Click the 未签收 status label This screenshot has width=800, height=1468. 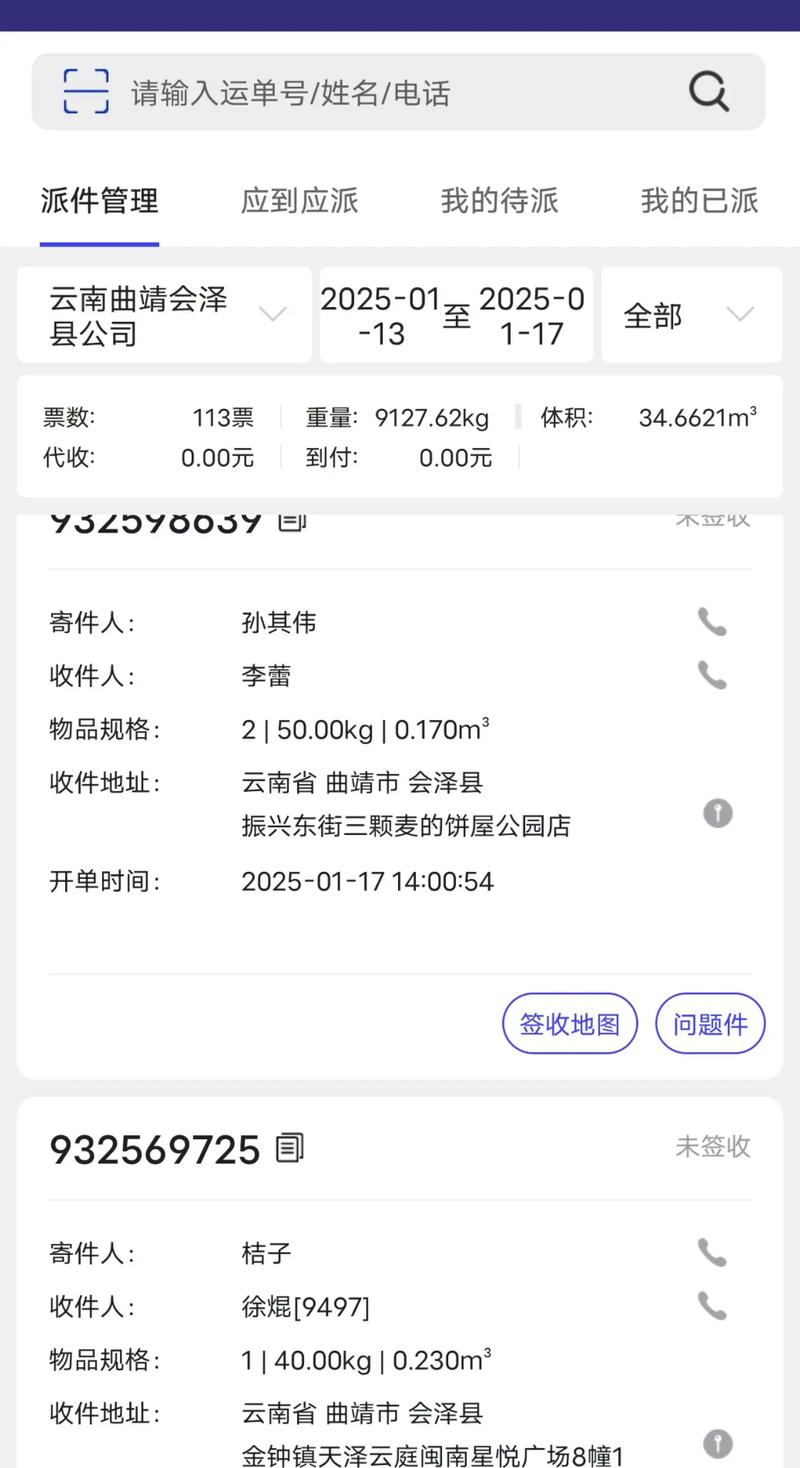(713, 1146)
